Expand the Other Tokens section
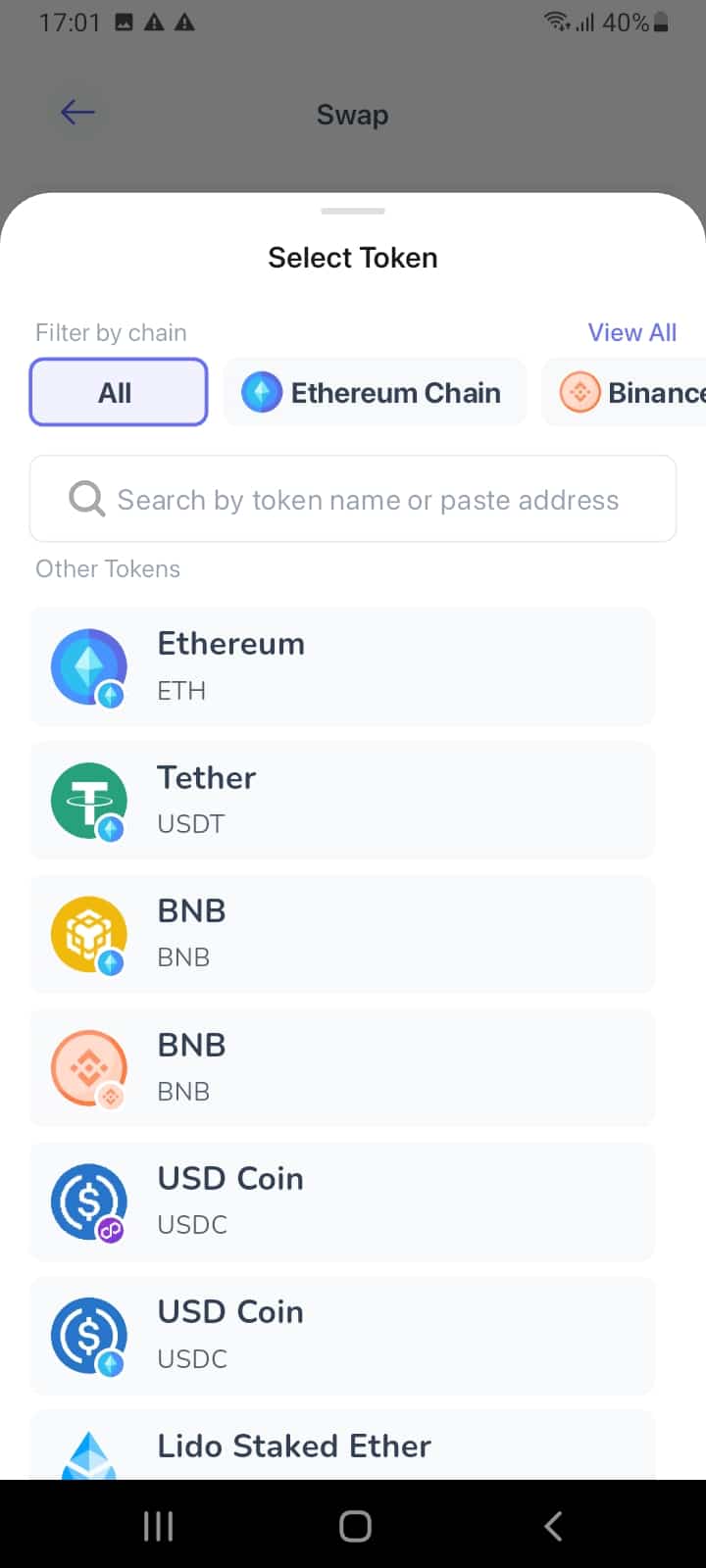This screenshot has height=1568, width=706. coord(107,568)
